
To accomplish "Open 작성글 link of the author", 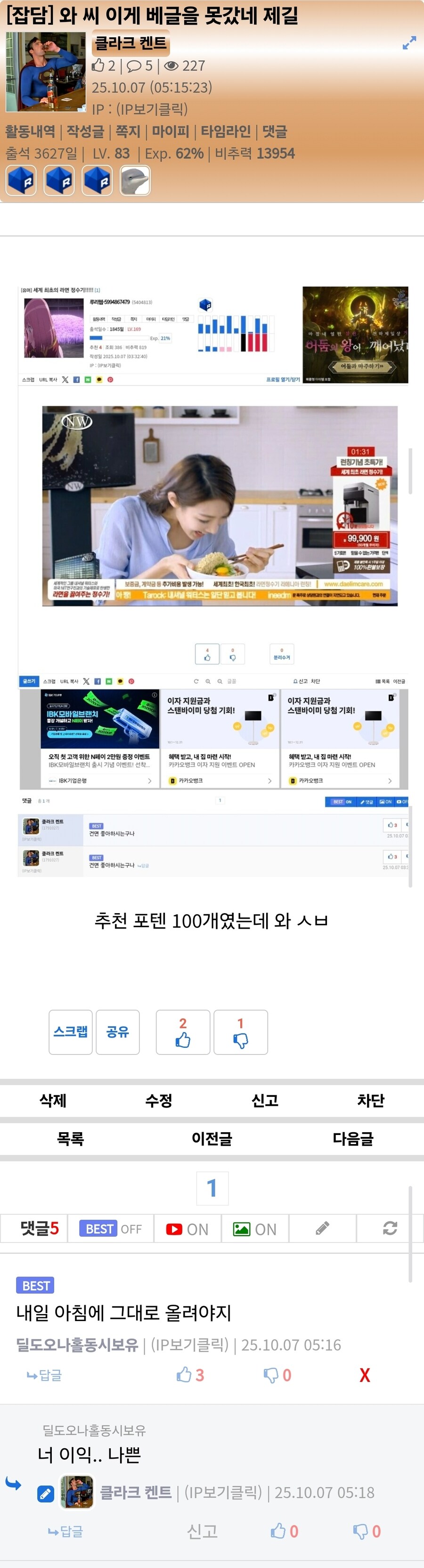I will (x=85, y=131).
